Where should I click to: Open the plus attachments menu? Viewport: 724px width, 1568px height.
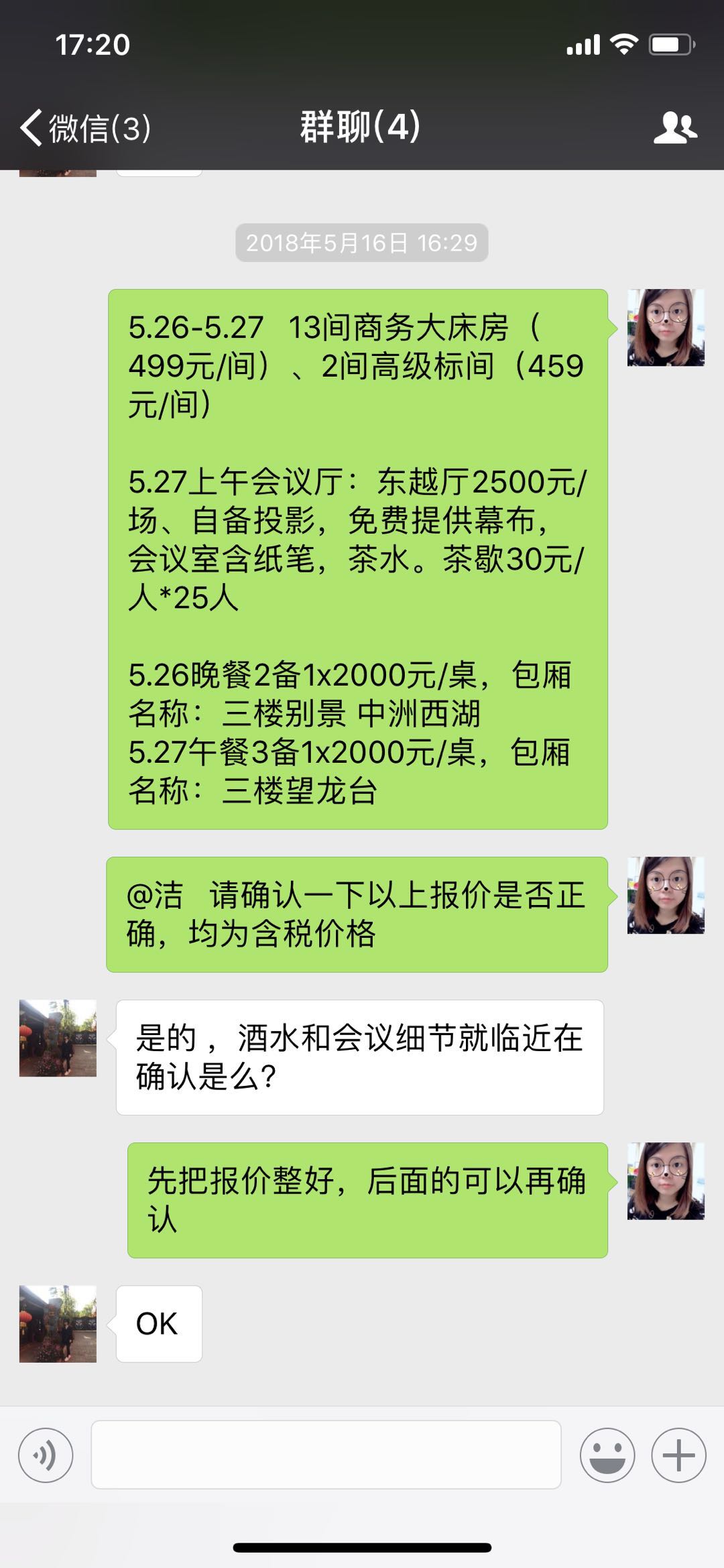[x=678, y=1455]
